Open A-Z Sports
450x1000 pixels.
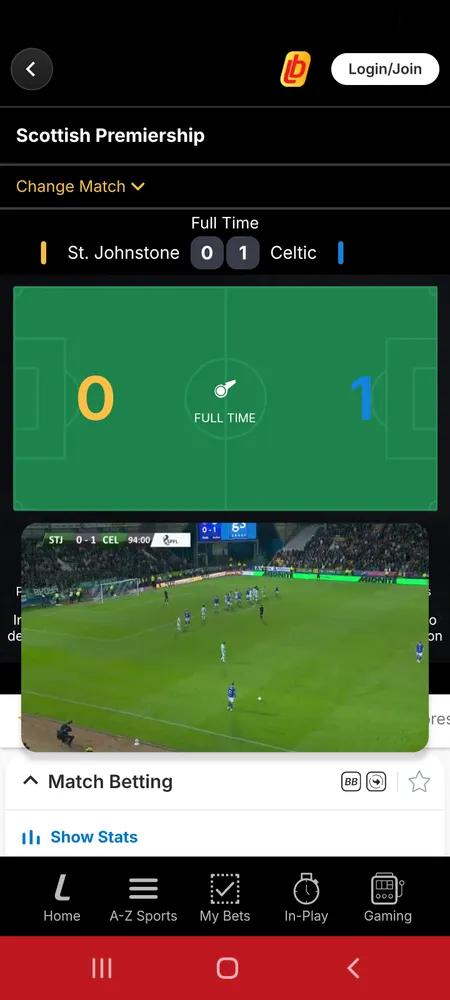coord(143,899)
